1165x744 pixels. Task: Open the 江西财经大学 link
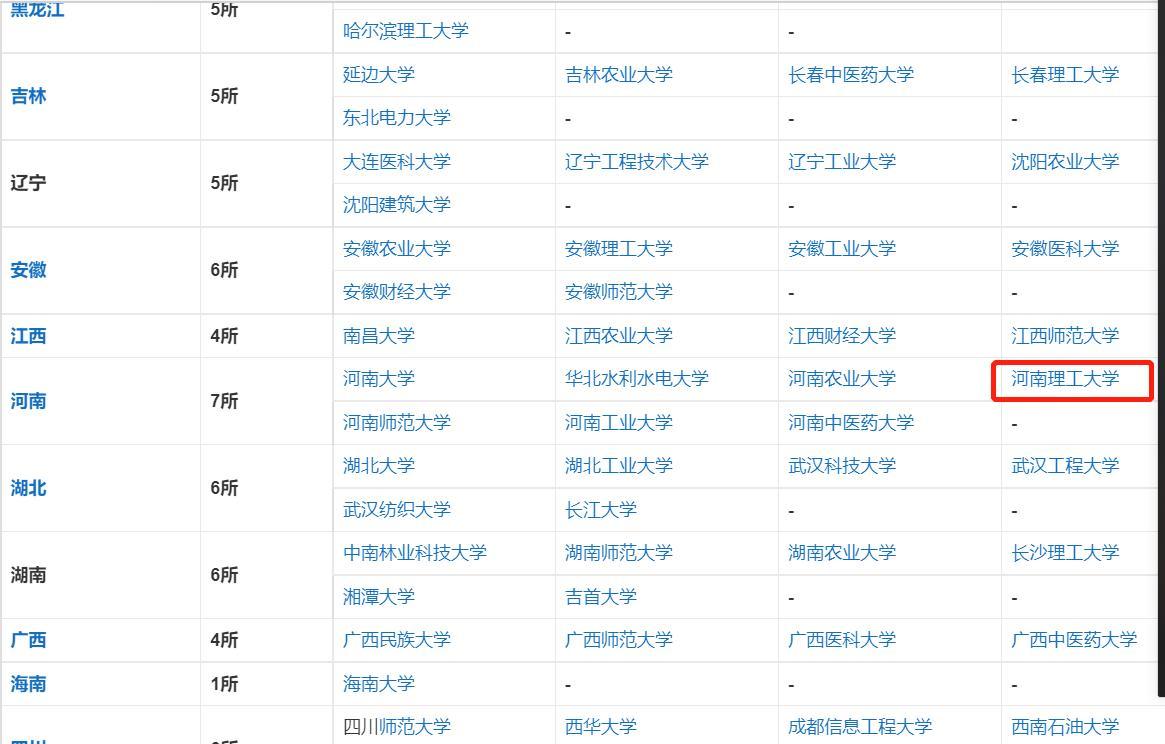click(x=841, y=336)
